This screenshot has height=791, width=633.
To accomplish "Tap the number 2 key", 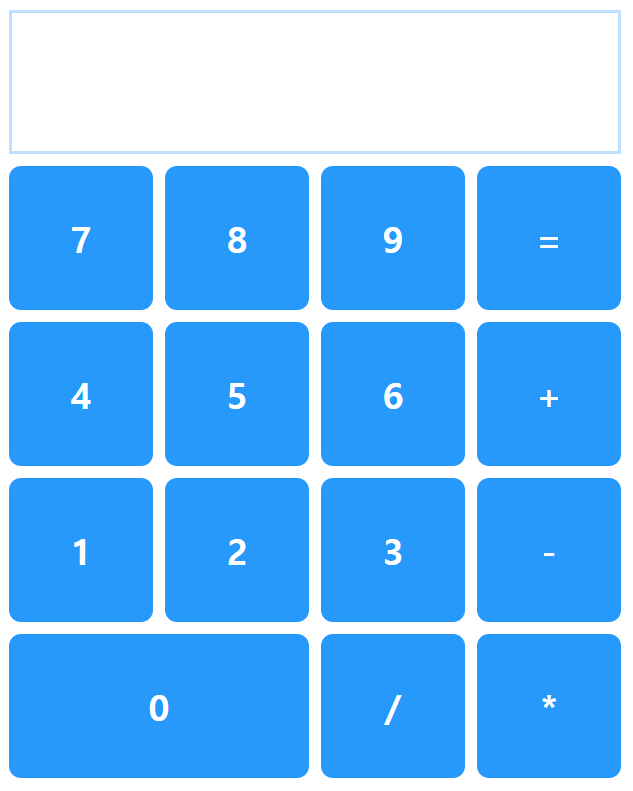I will coord(237,550).
